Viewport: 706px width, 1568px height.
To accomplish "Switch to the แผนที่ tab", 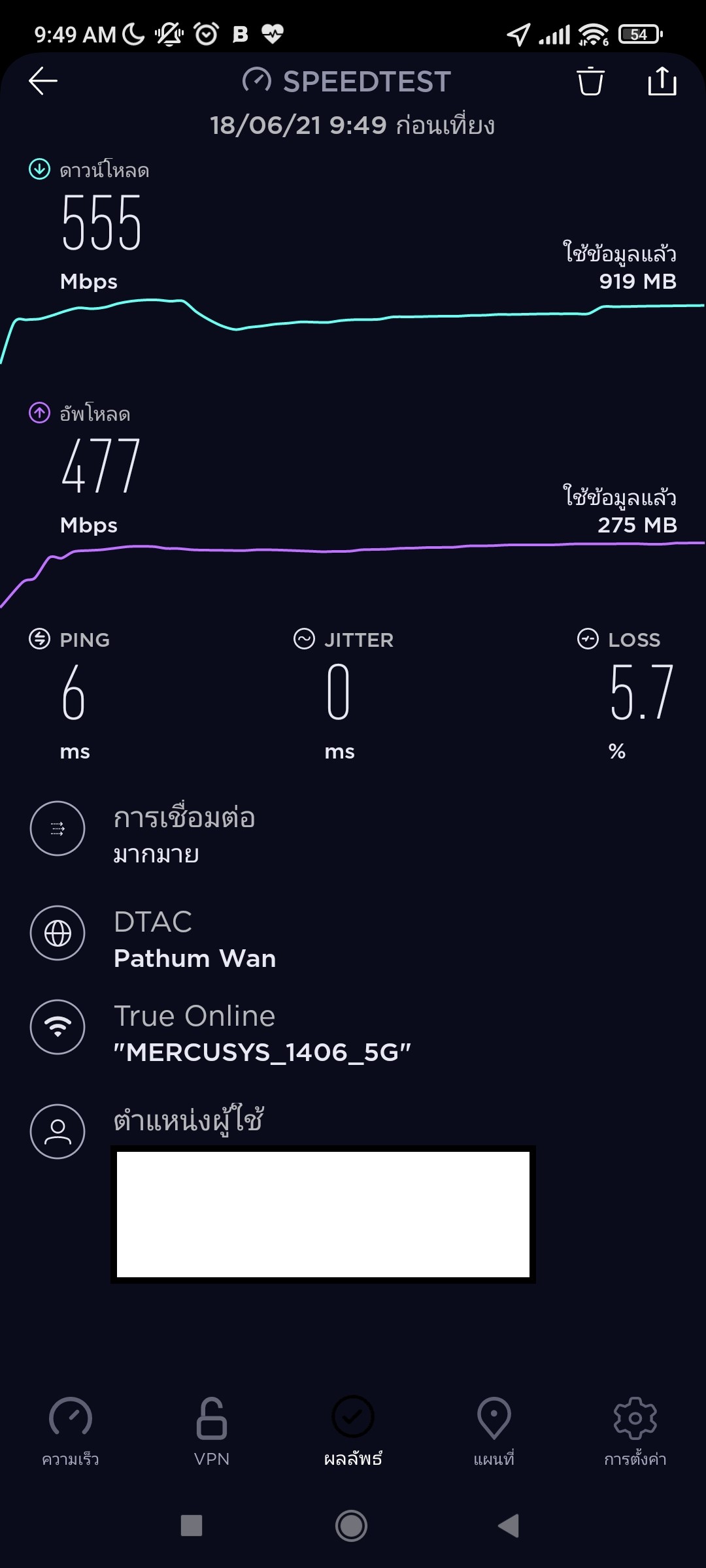I will pyautogui.click(x=494, y=1432).
